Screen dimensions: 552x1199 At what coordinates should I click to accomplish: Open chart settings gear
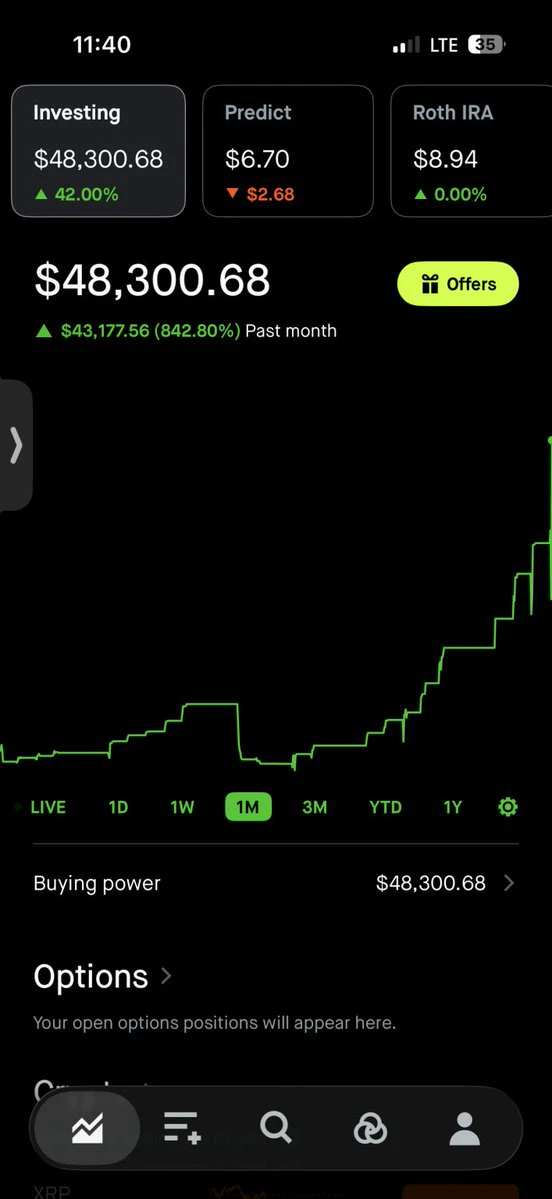point(508,807)
